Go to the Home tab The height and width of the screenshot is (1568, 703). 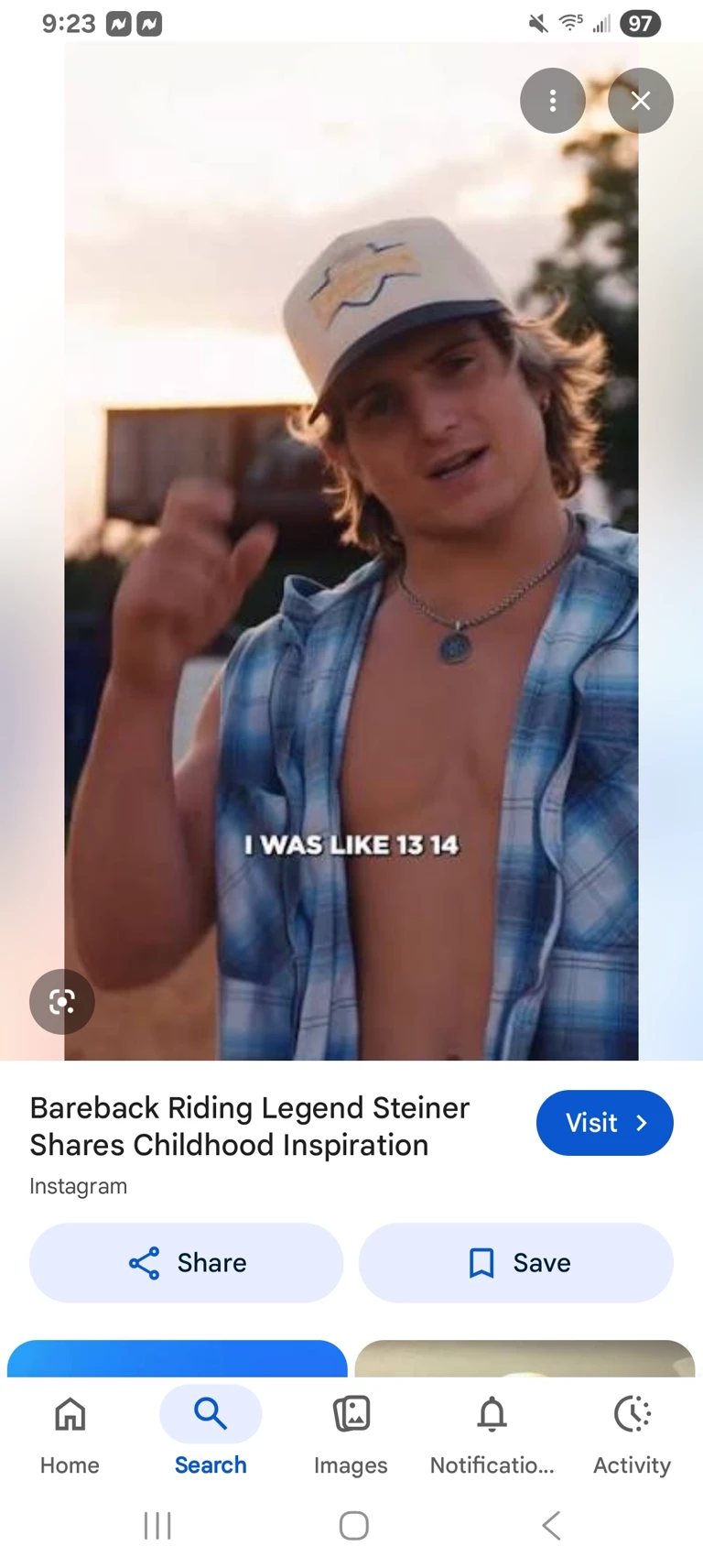click(70, 1432)
